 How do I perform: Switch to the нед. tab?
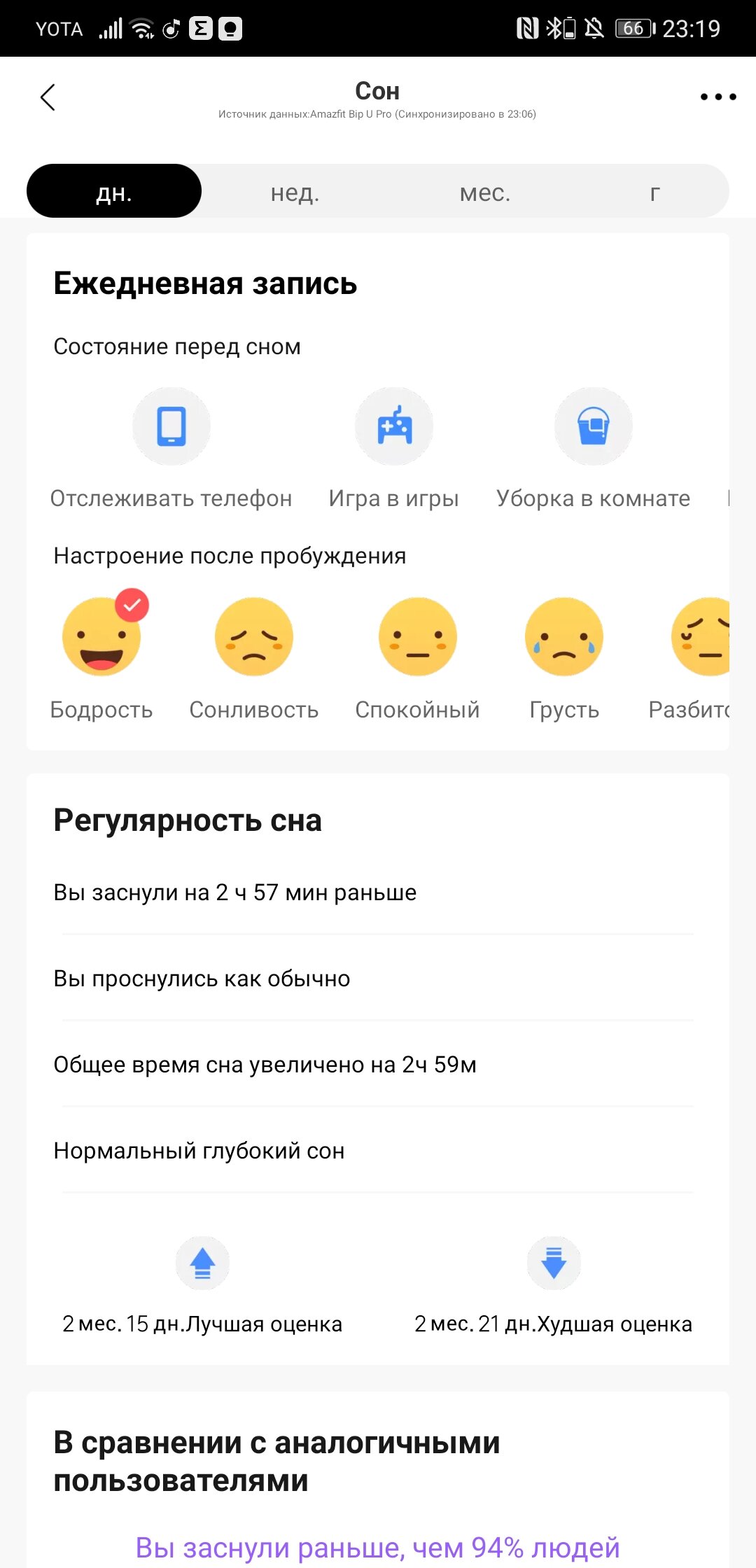click(295, 192)
